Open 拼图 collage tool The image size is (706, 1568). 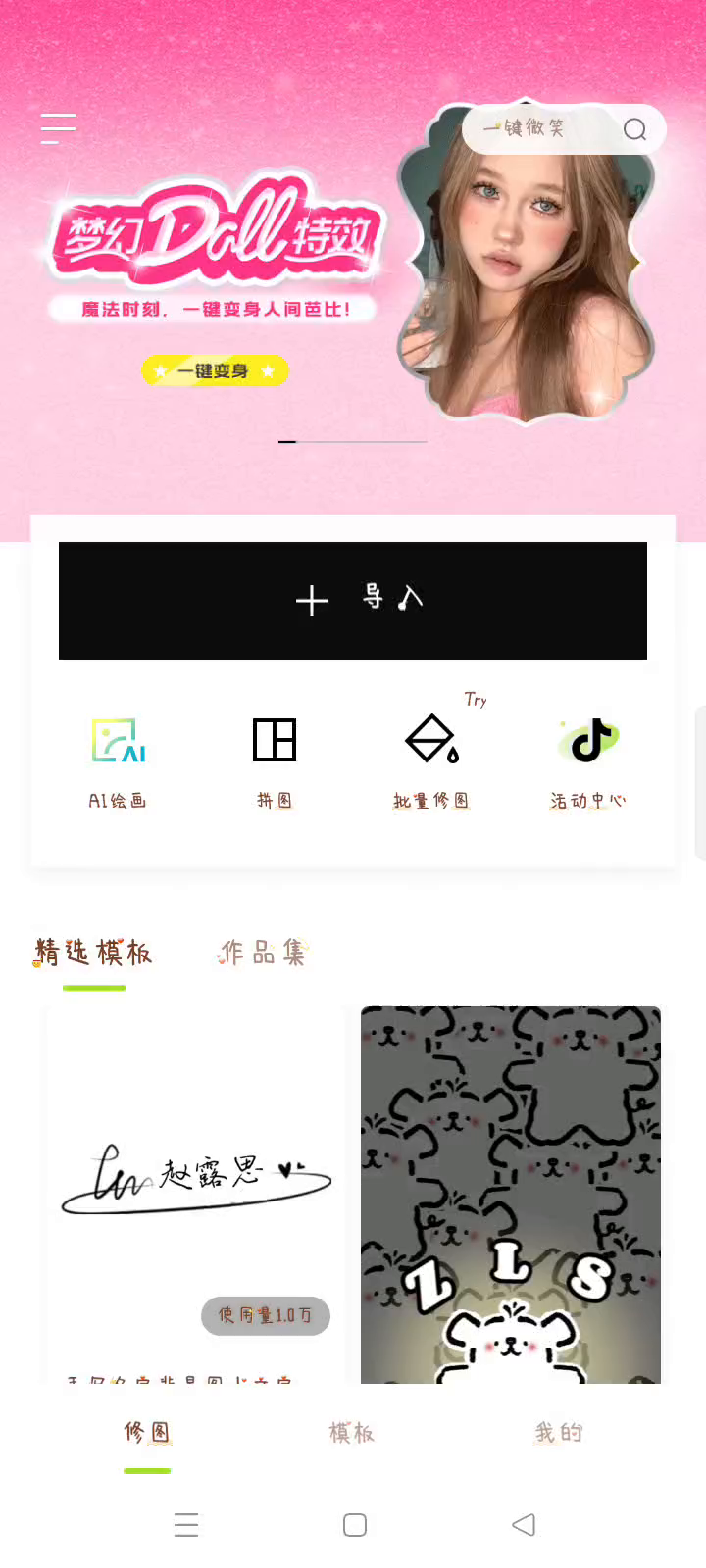pos(275,761)
